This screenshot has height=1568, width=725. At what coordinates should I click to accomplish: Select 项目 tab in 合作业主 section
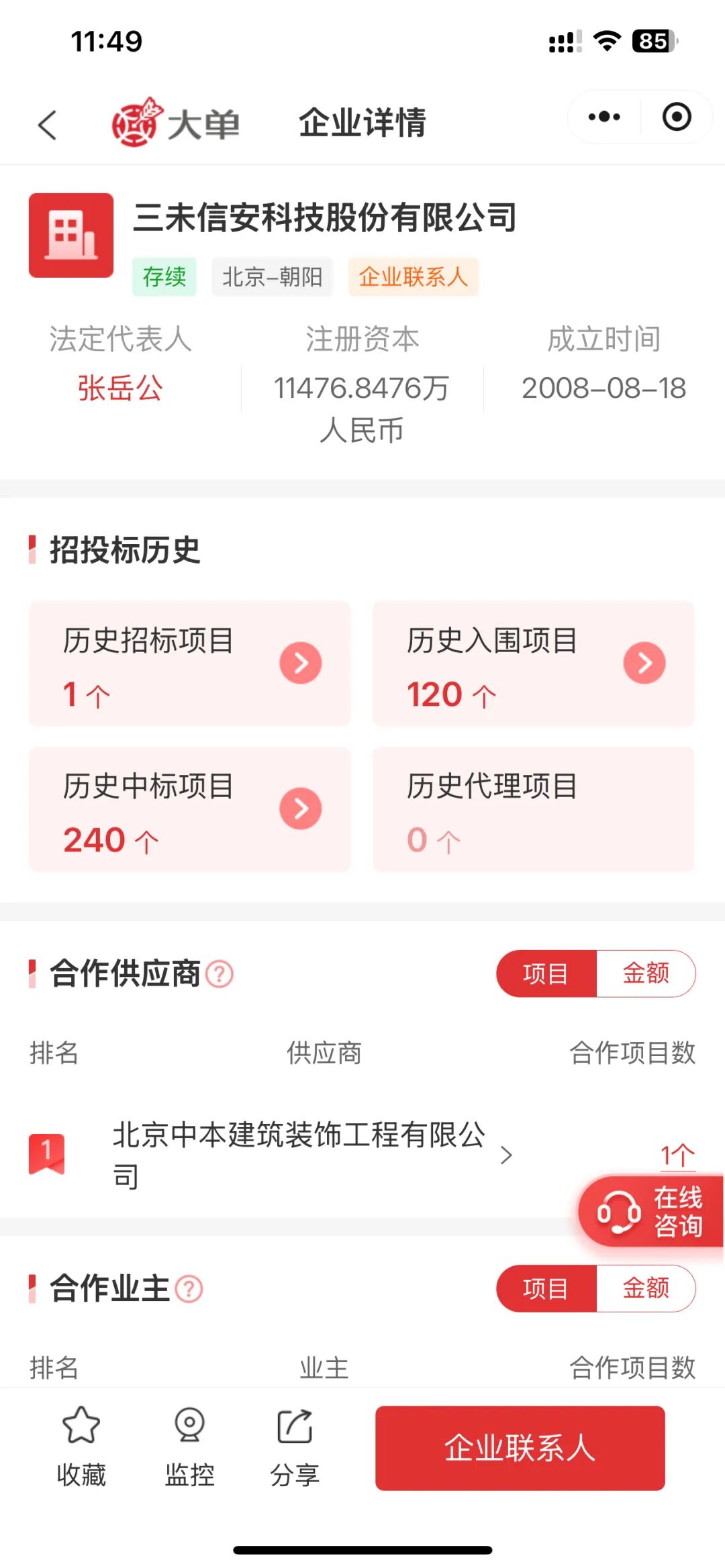(546, 1288)
